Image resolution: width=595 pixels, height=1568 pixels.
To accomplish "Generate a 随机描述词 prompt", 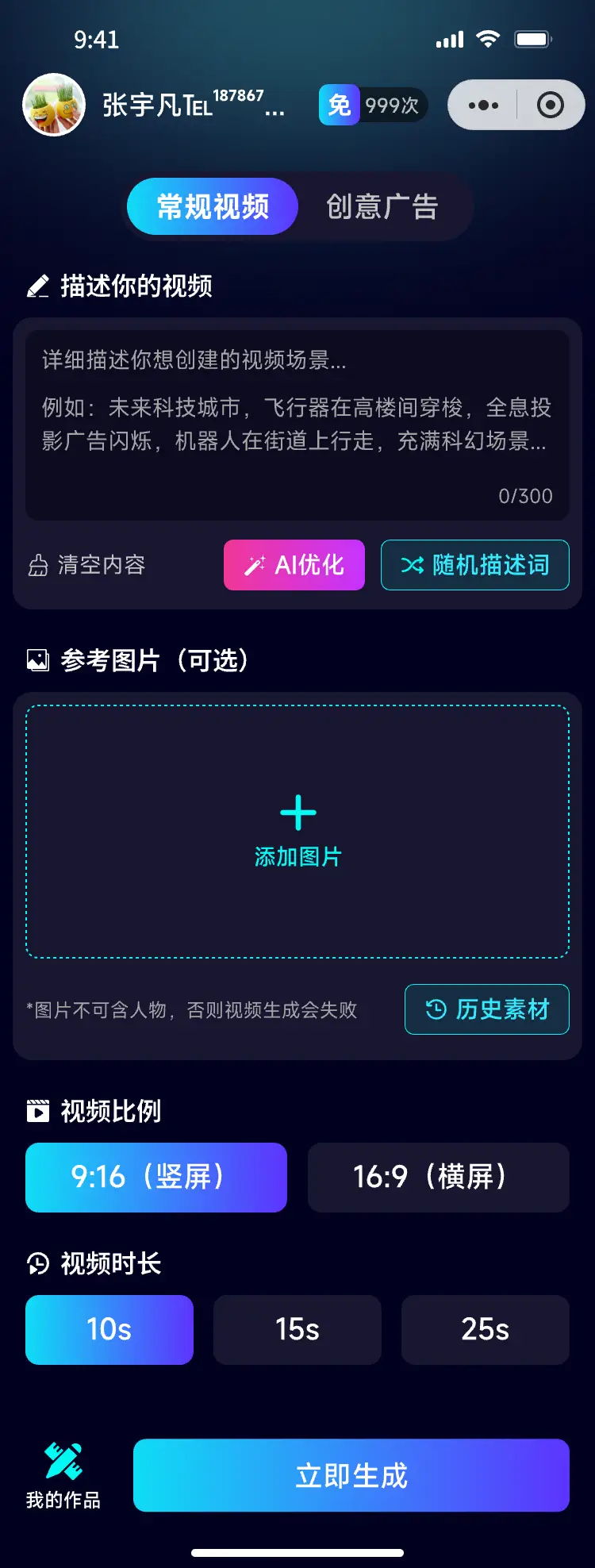I will pyautogui.click(x=474, y=565).
